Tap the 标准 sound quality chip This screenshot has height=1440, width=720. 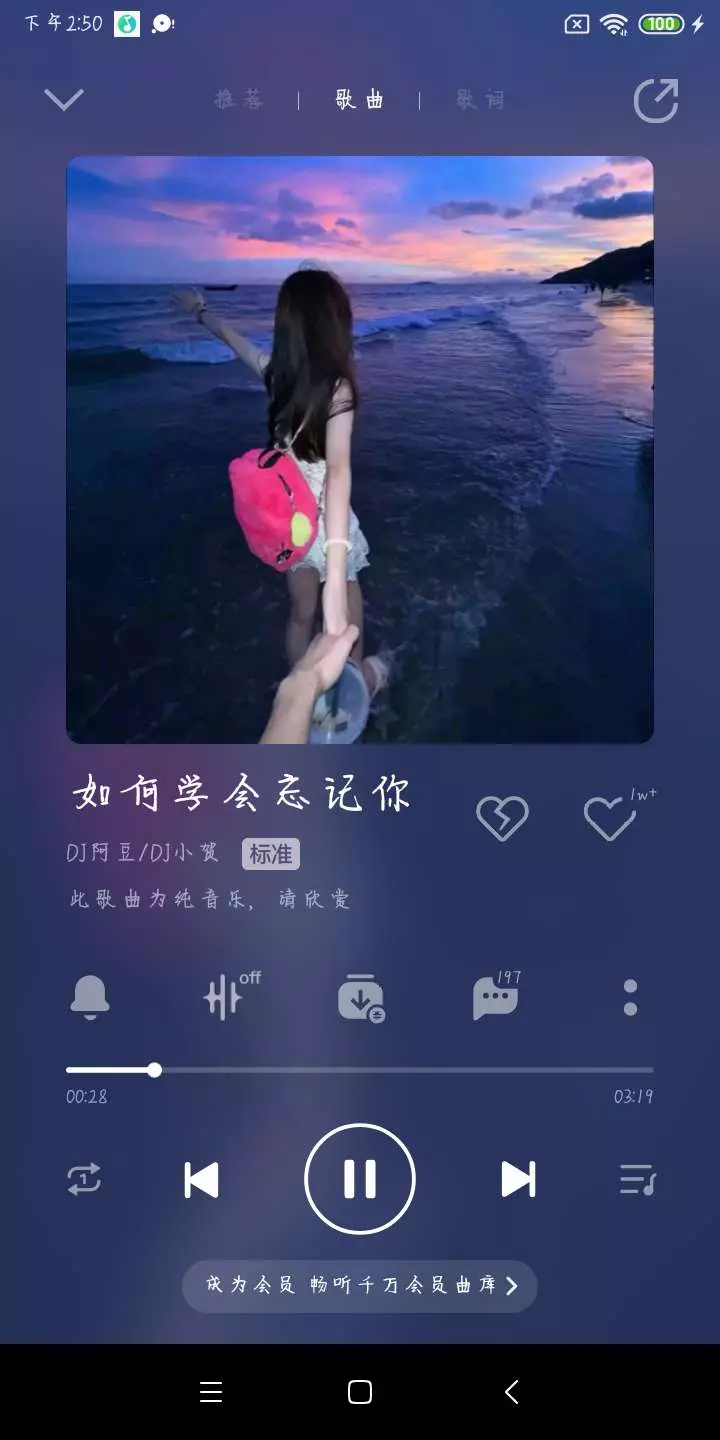(x=270, y=854)
